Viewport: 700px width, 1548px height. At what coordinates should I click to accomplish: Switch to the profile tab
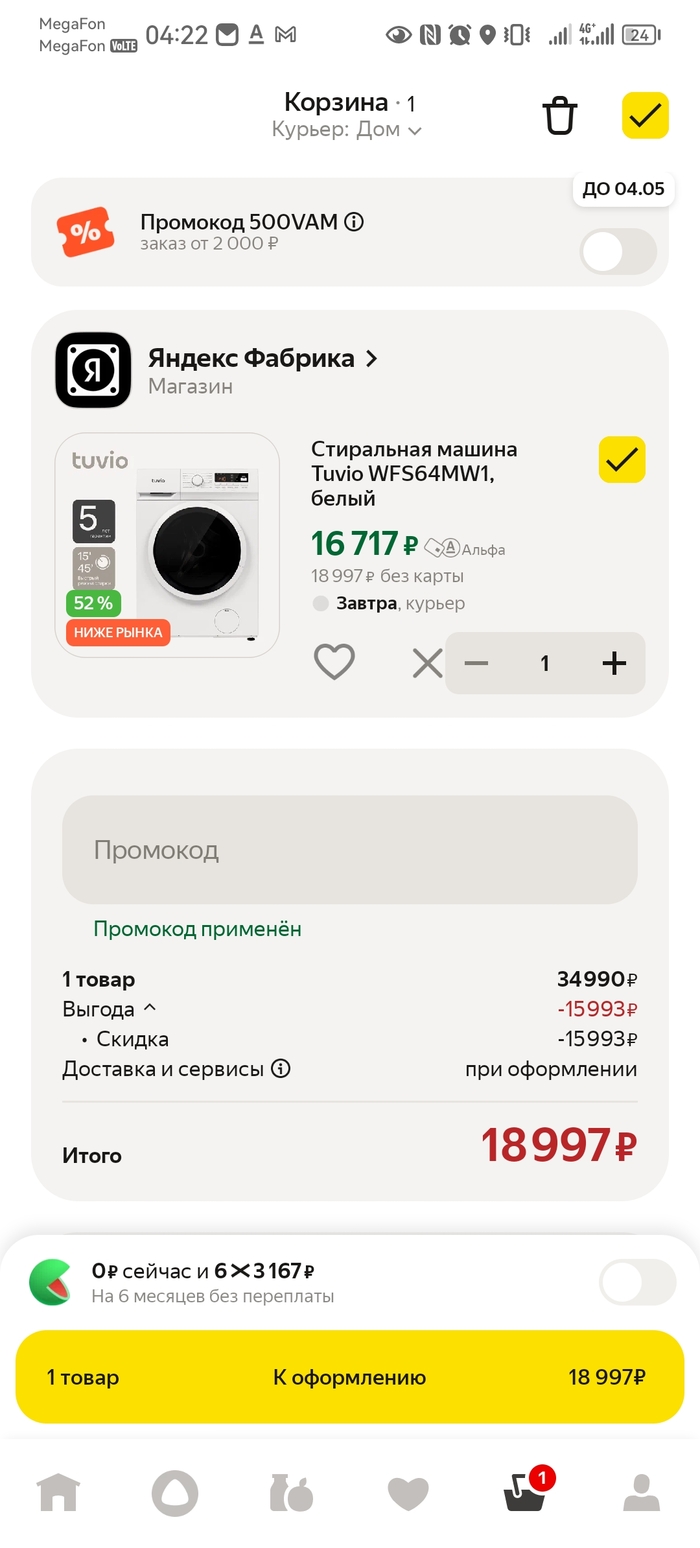(641, 1493)
